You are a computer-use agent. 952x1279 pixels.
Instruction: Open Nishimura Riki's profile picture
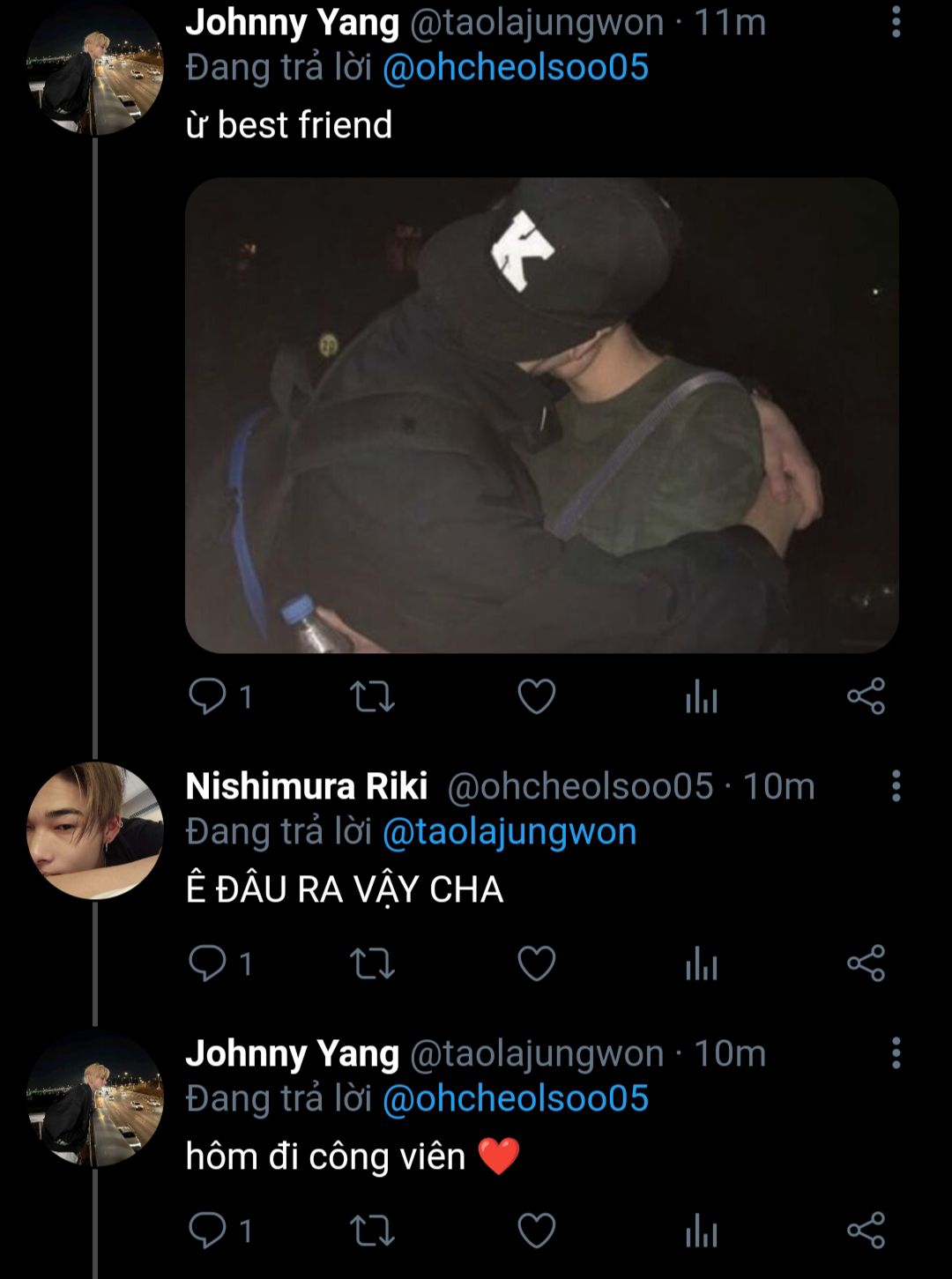tap(95, 830)
